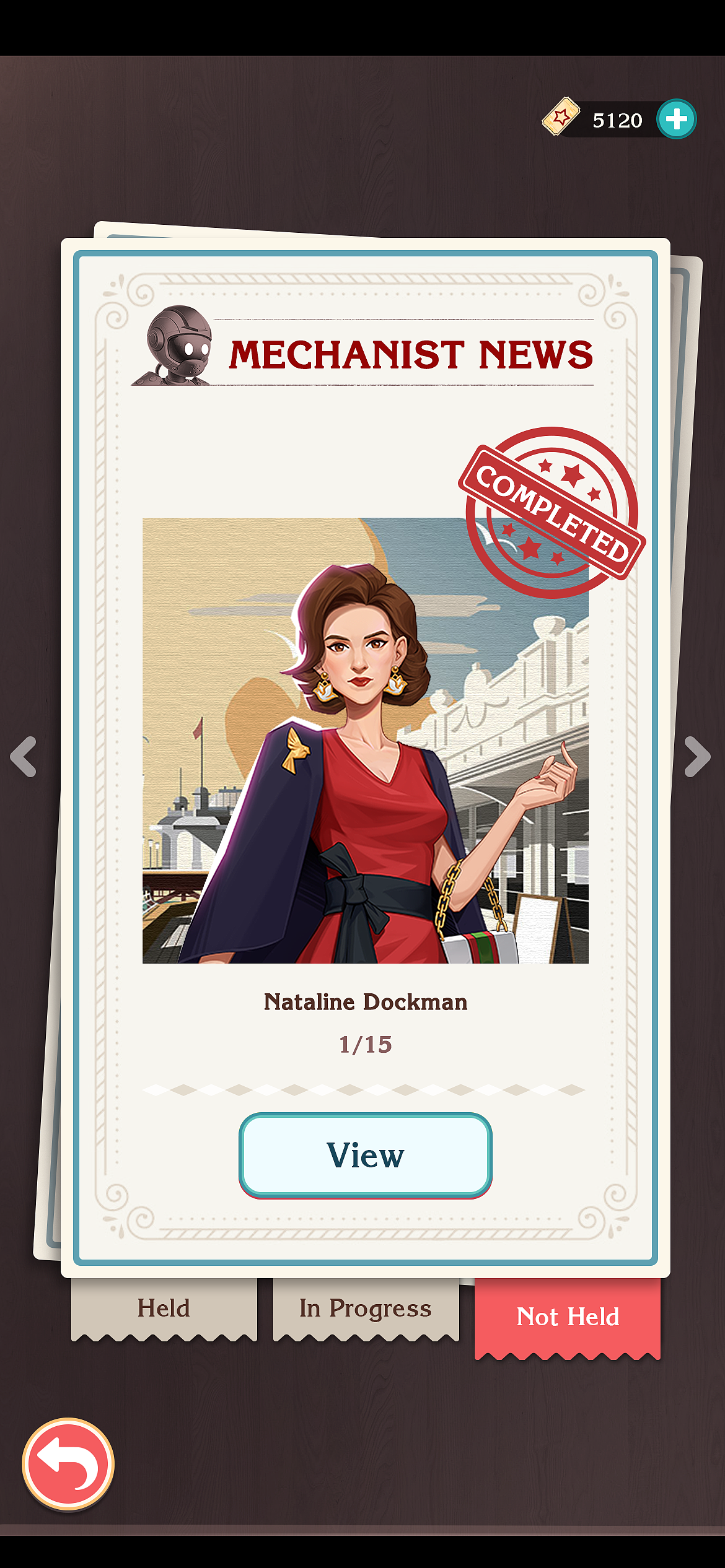
Task: Go to the next card with right arrow
Action: point(697,756)
